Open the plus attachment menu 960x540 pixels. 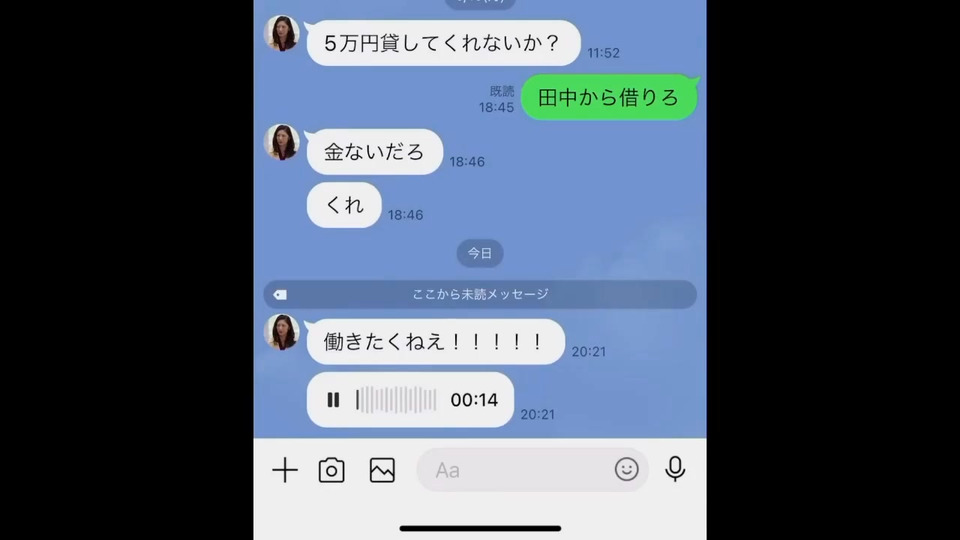tap(285, 470)
